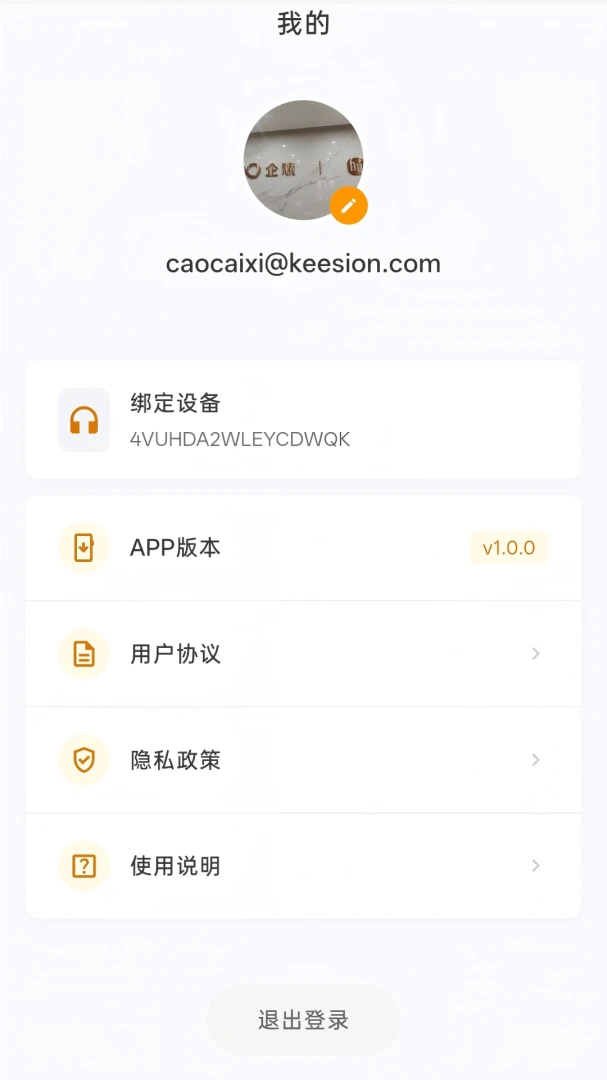
Task: View the 隐私政策 privacy policy
Action: coord(303,760)
